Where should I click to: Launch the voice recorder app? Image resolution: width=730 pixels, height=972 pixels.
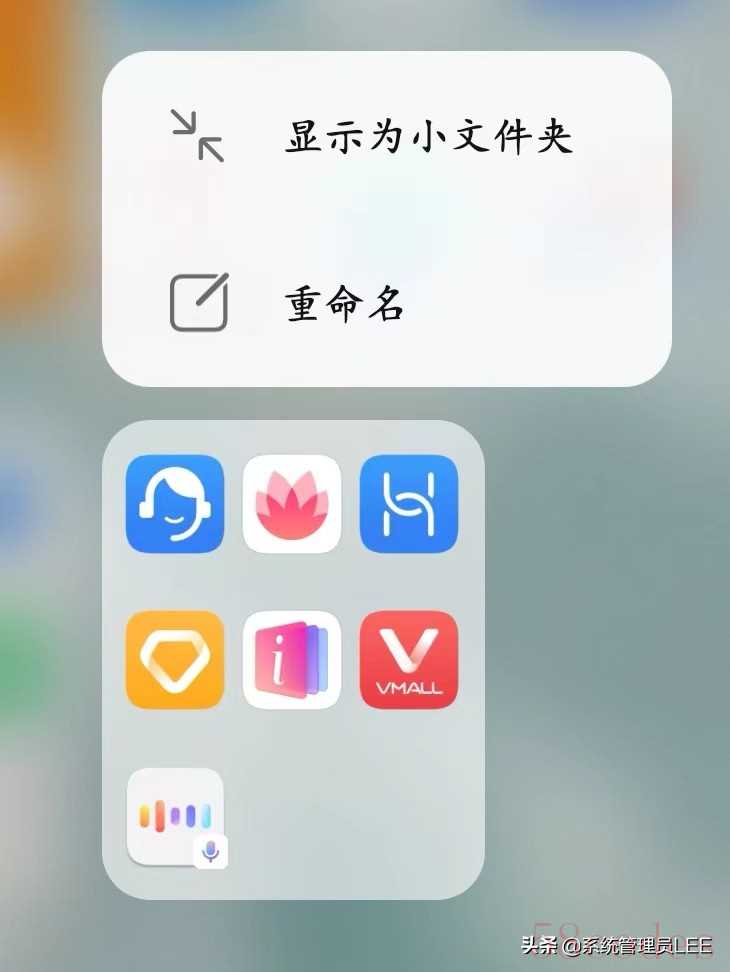tap(175, 816)
